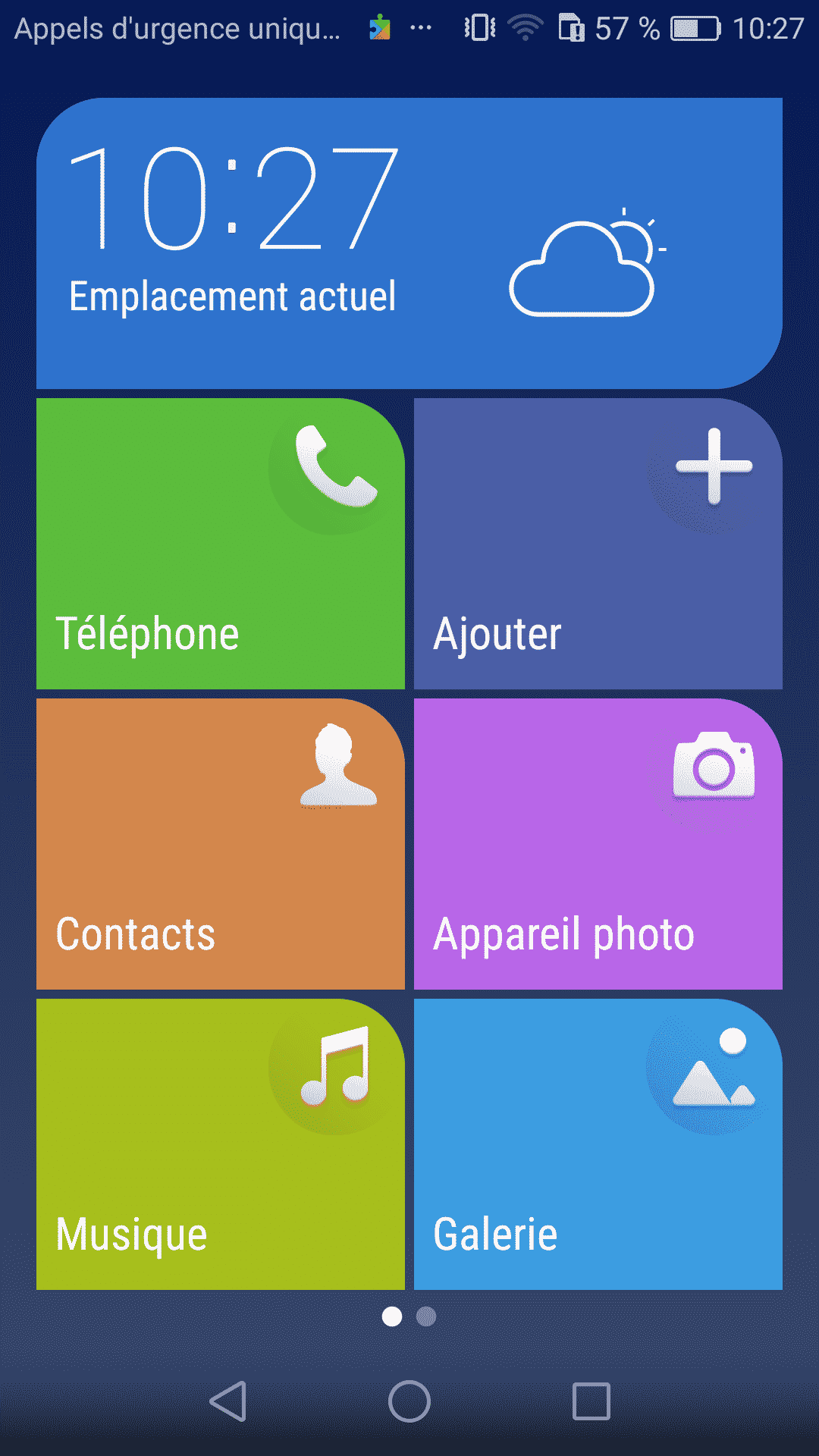Open the Téléphone tile
This screenshot has width=819, height=1456.
(x=220, y=544)
